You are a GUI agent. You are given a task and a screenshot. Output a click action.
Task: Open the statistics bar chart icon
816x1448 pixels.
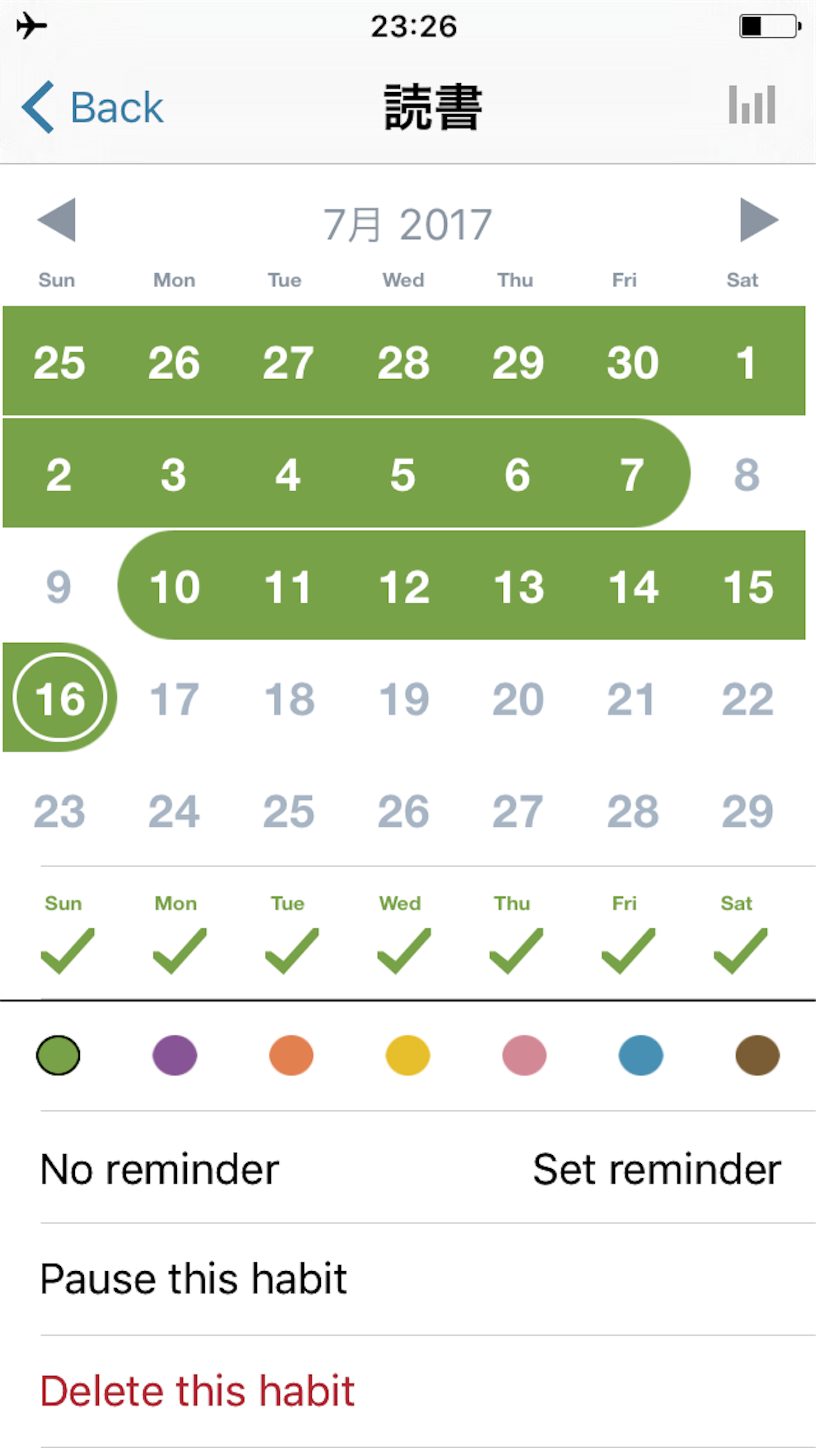(752, 104)
